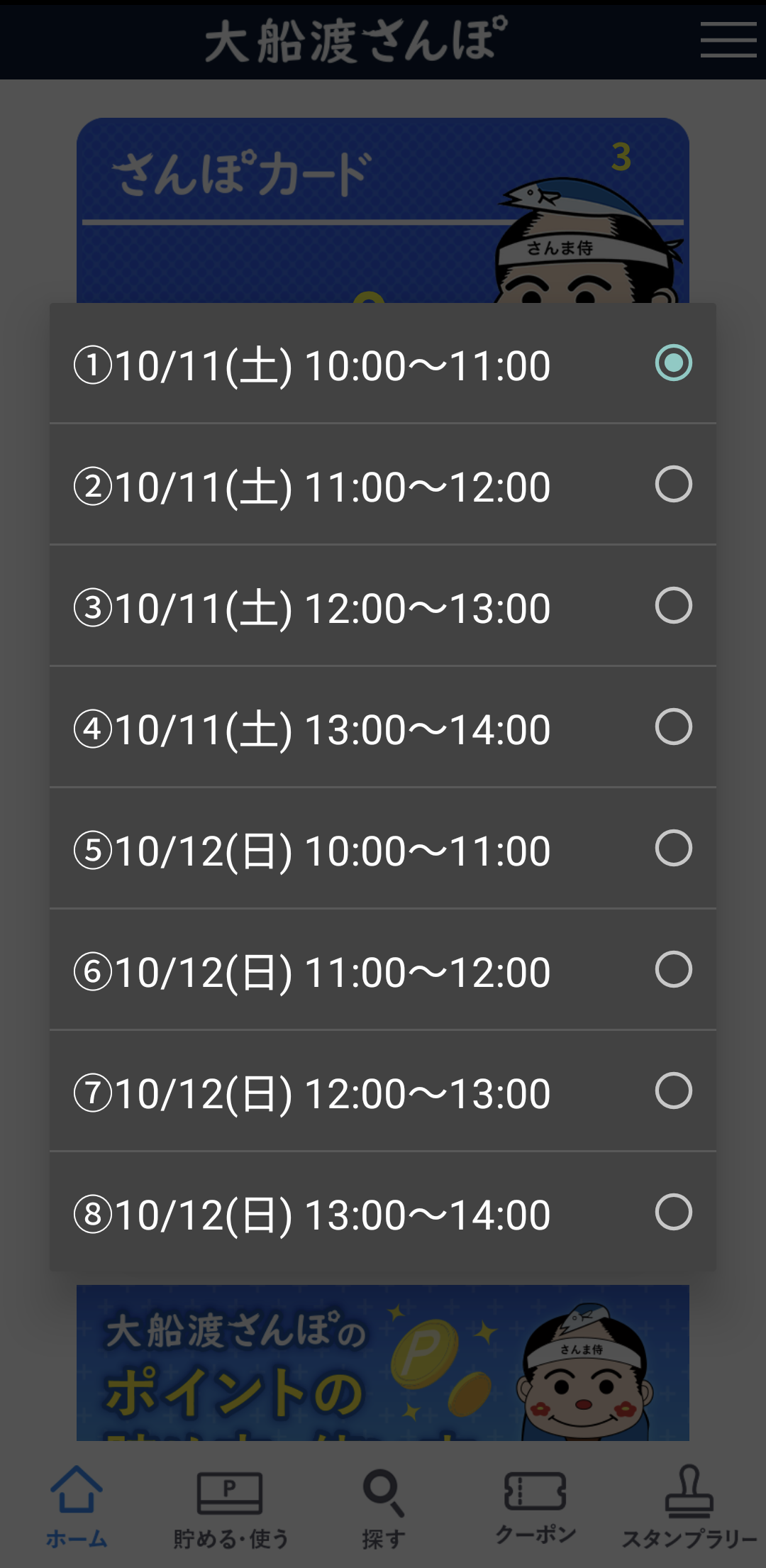The width and height of the screenshot is (766, 1568).
Task: Select slot ⑦ 10/12(日) 12:00～13:00
Action: click(383, 1092)
